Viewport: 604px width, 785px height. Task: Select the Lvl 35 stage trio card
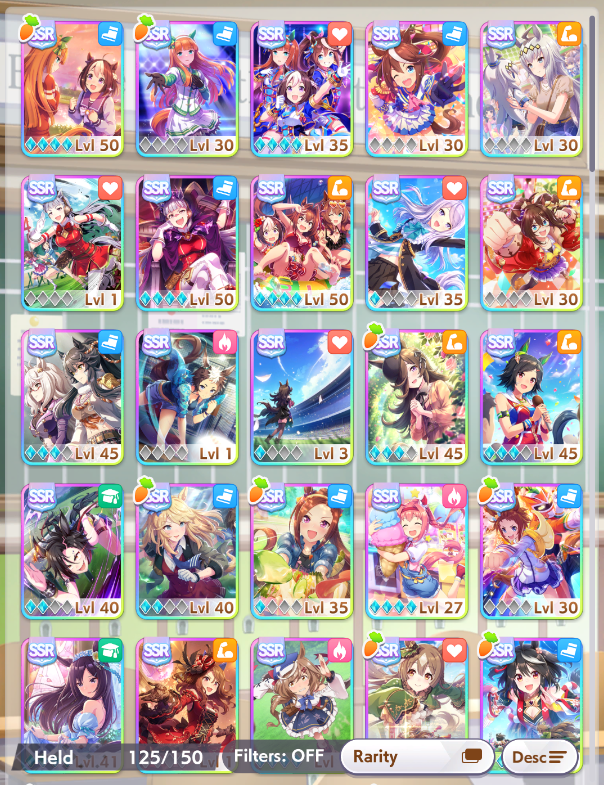coord(301,87)
